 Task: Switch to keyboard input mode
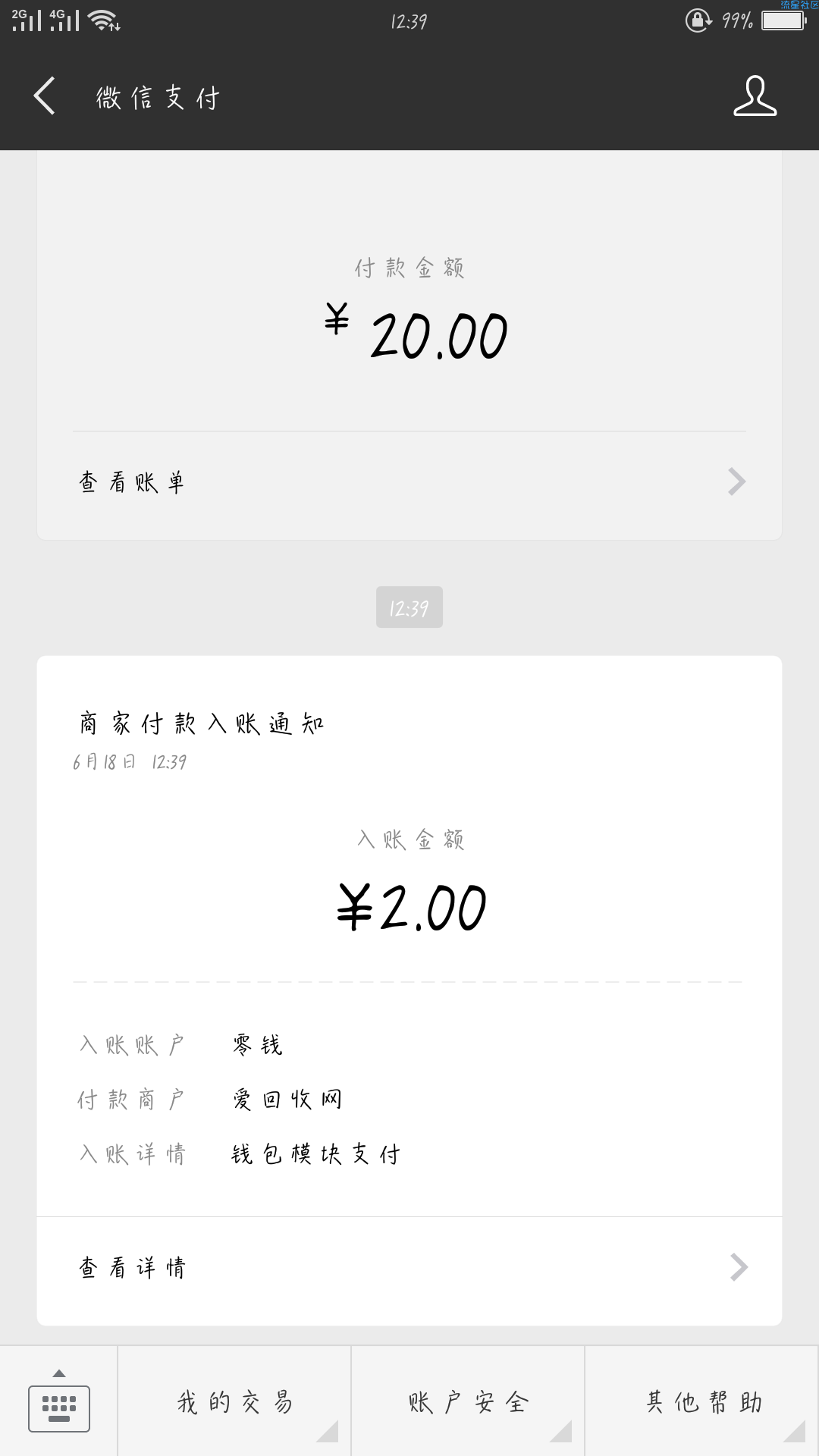(59, 1402)
